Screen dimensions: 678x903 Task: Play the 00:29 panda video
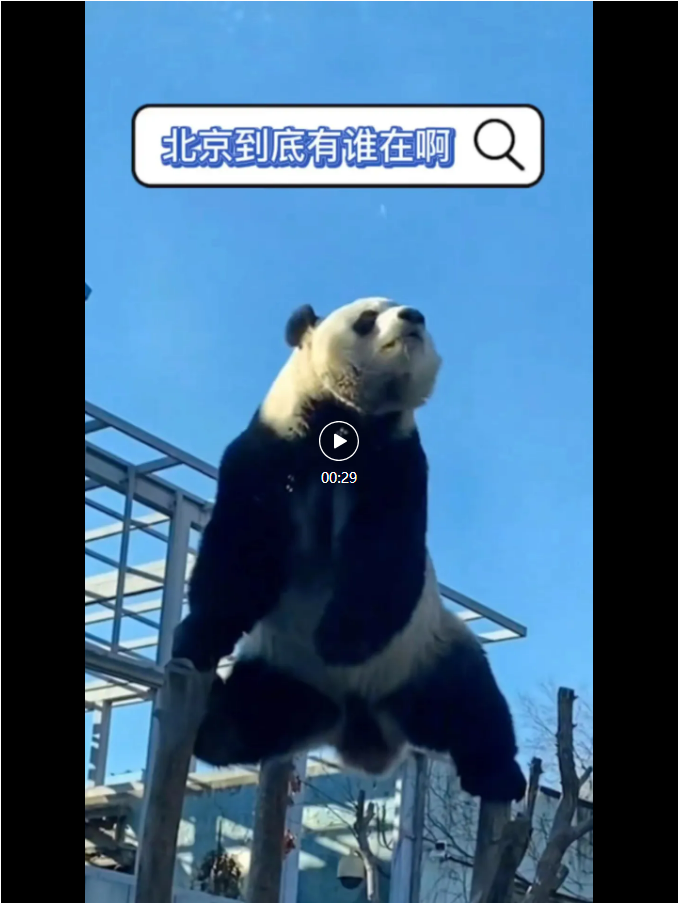tap(339, 441)
